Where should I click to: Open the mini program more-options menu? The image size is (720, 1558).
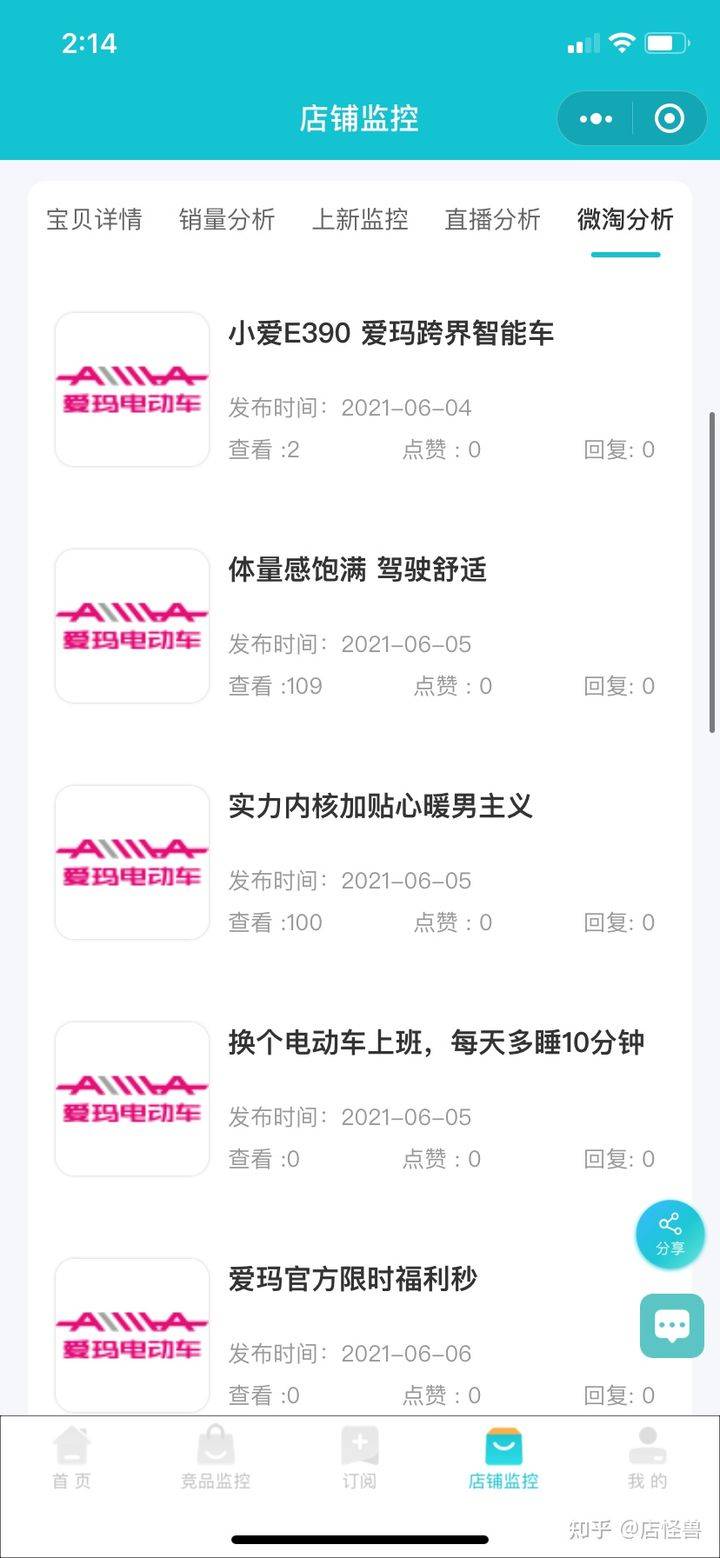point(596,119)
